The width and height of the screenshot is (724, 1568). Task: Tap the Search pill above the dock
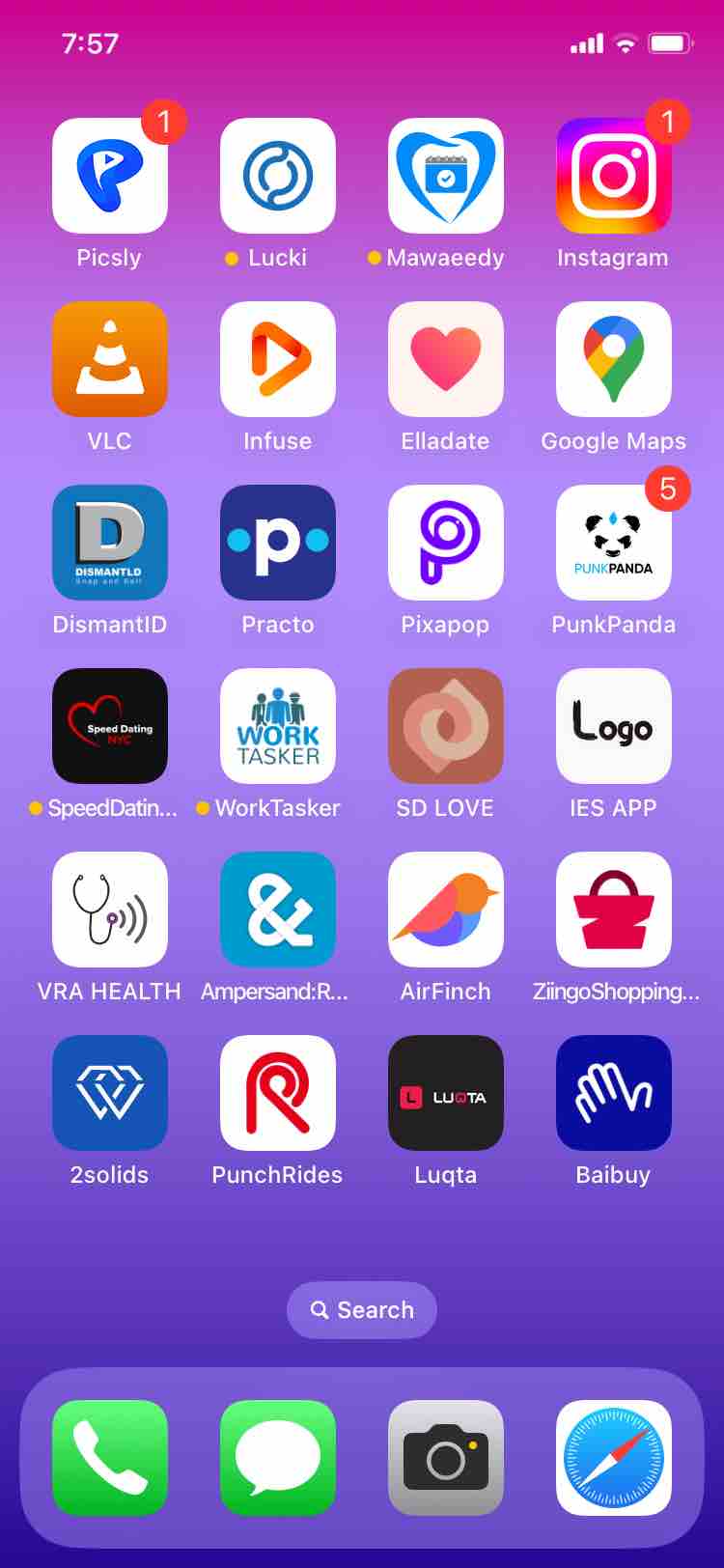coord(362,1310)
